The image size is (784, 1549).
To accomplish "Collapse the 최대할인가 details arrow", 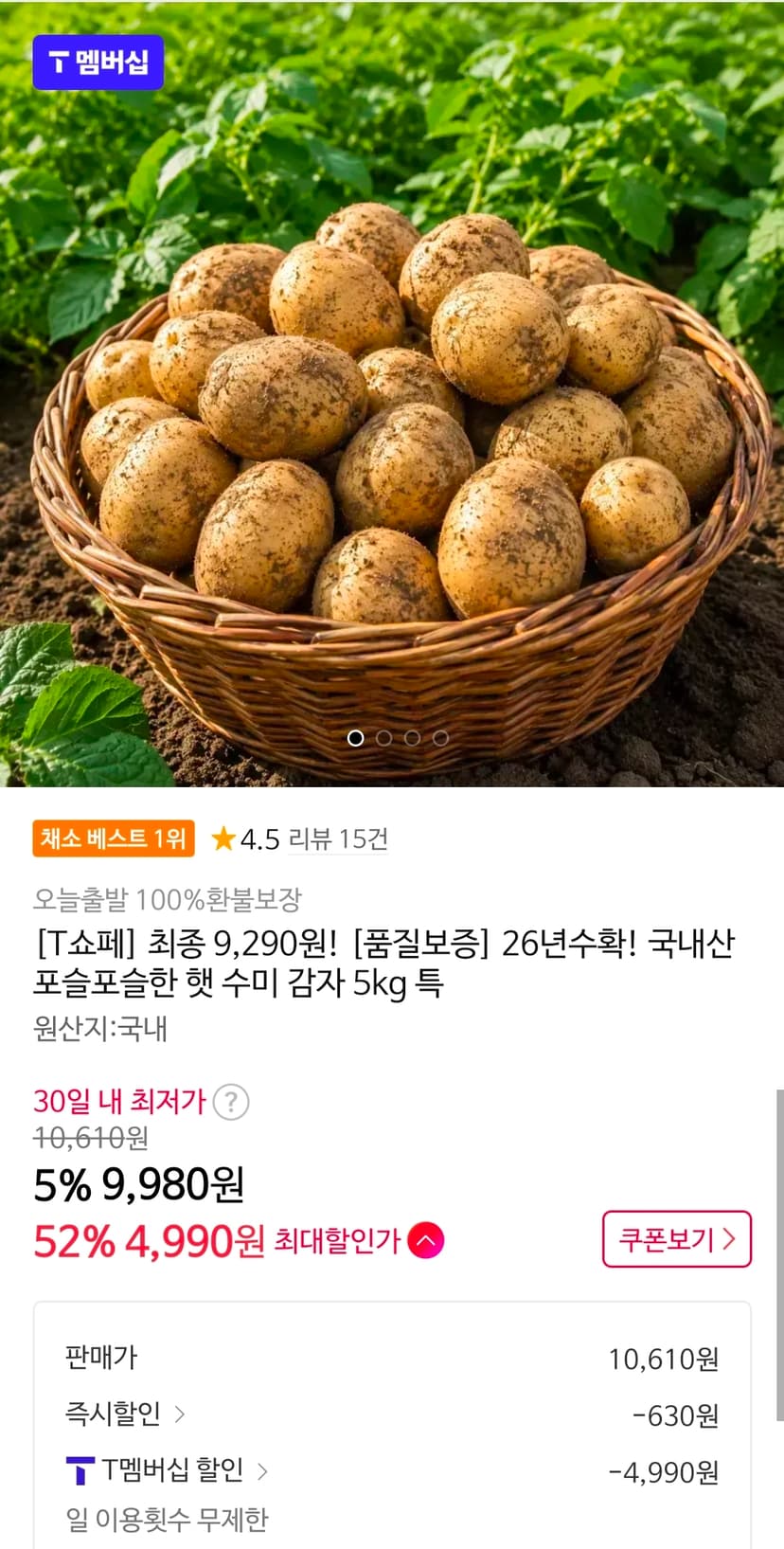I will [425, 1240].
